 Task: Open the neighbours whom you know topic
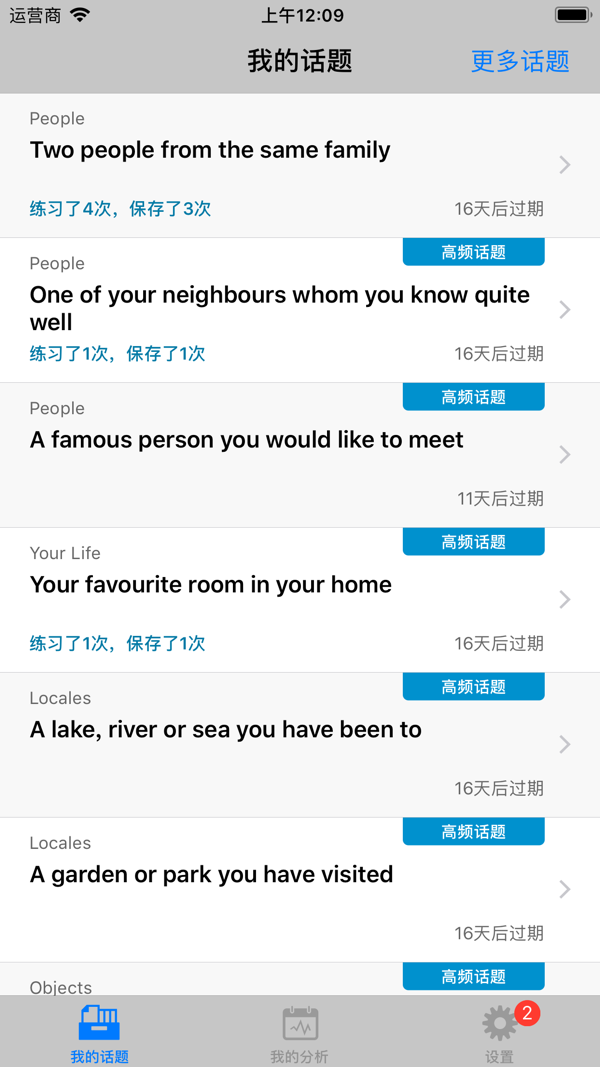tap(300, 310)
